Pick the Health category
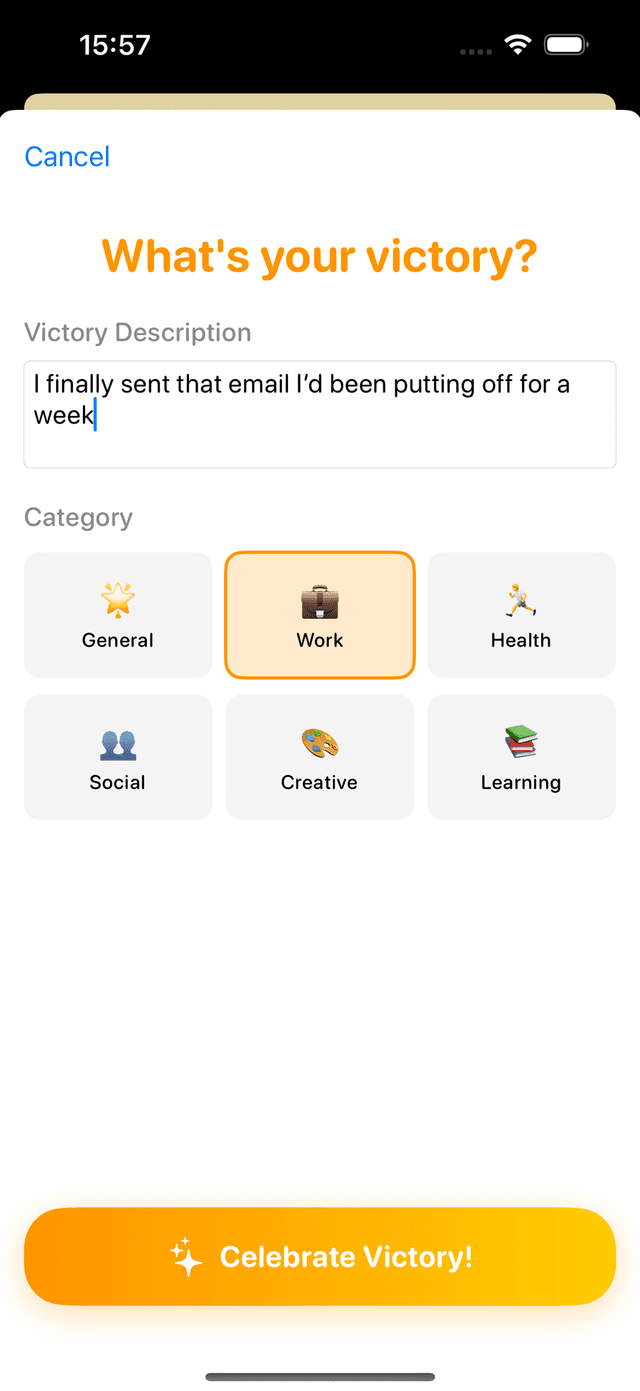Screen dimensions: 640x1391 click(521, 615)
